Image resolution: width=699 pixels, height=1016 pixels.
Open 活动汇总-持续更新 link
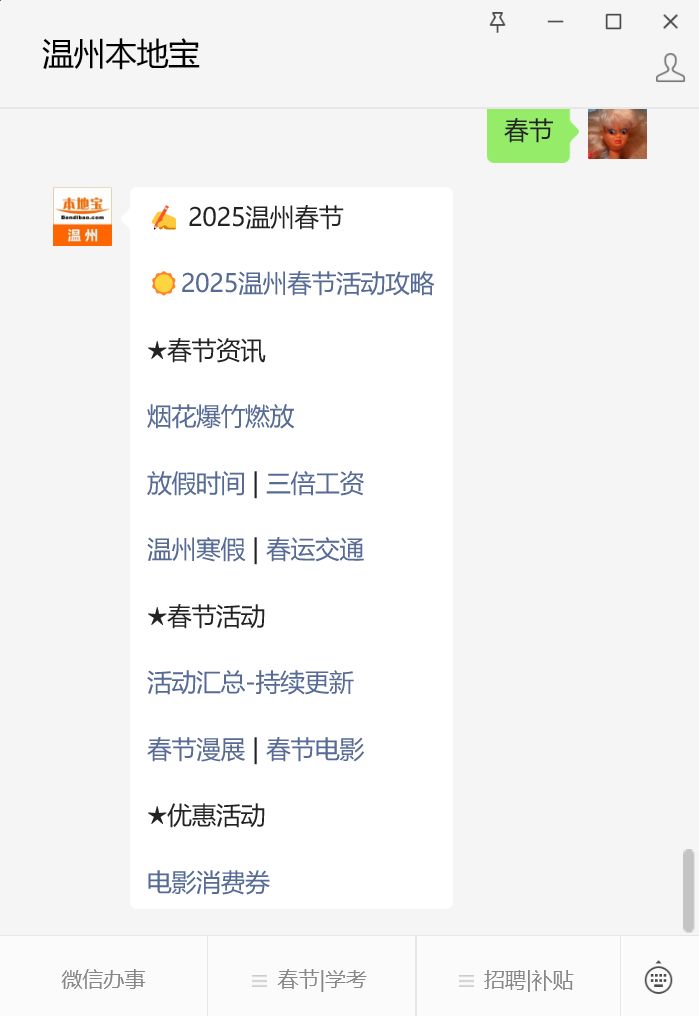(250, 683)
